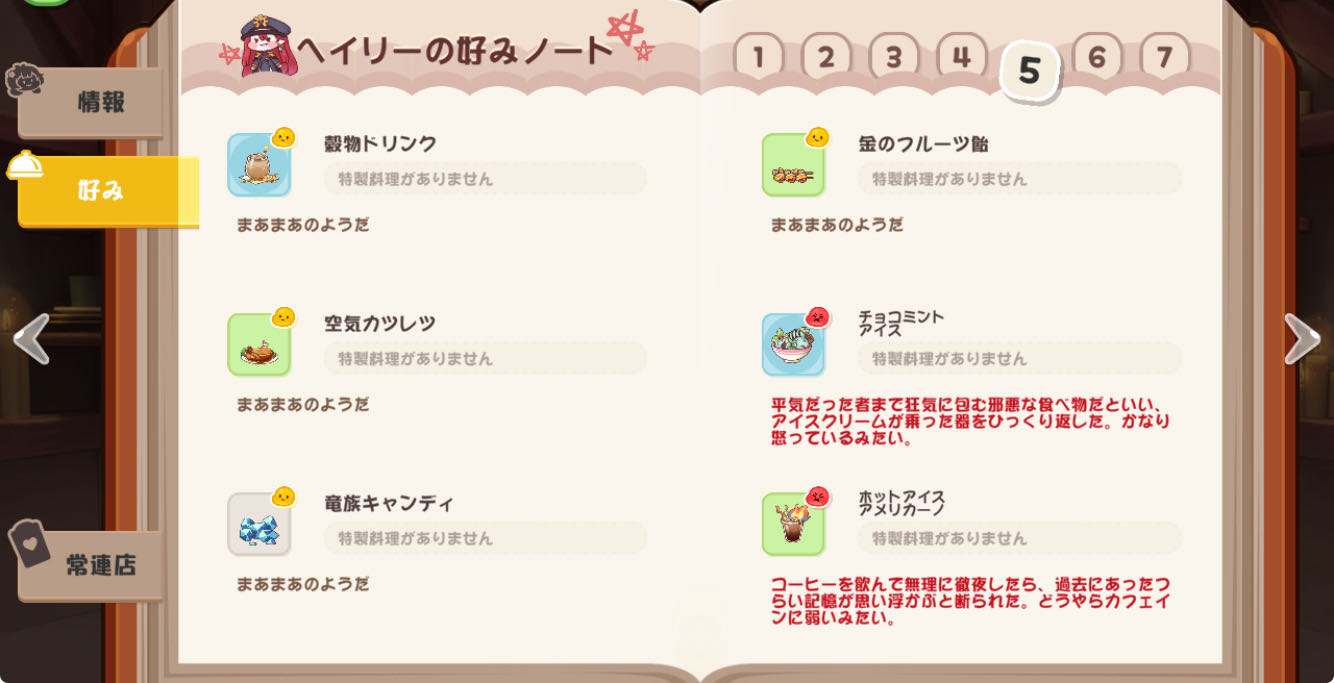Open the チョコミントアイス item icon
1334x683 pixels.
[793, 345]
